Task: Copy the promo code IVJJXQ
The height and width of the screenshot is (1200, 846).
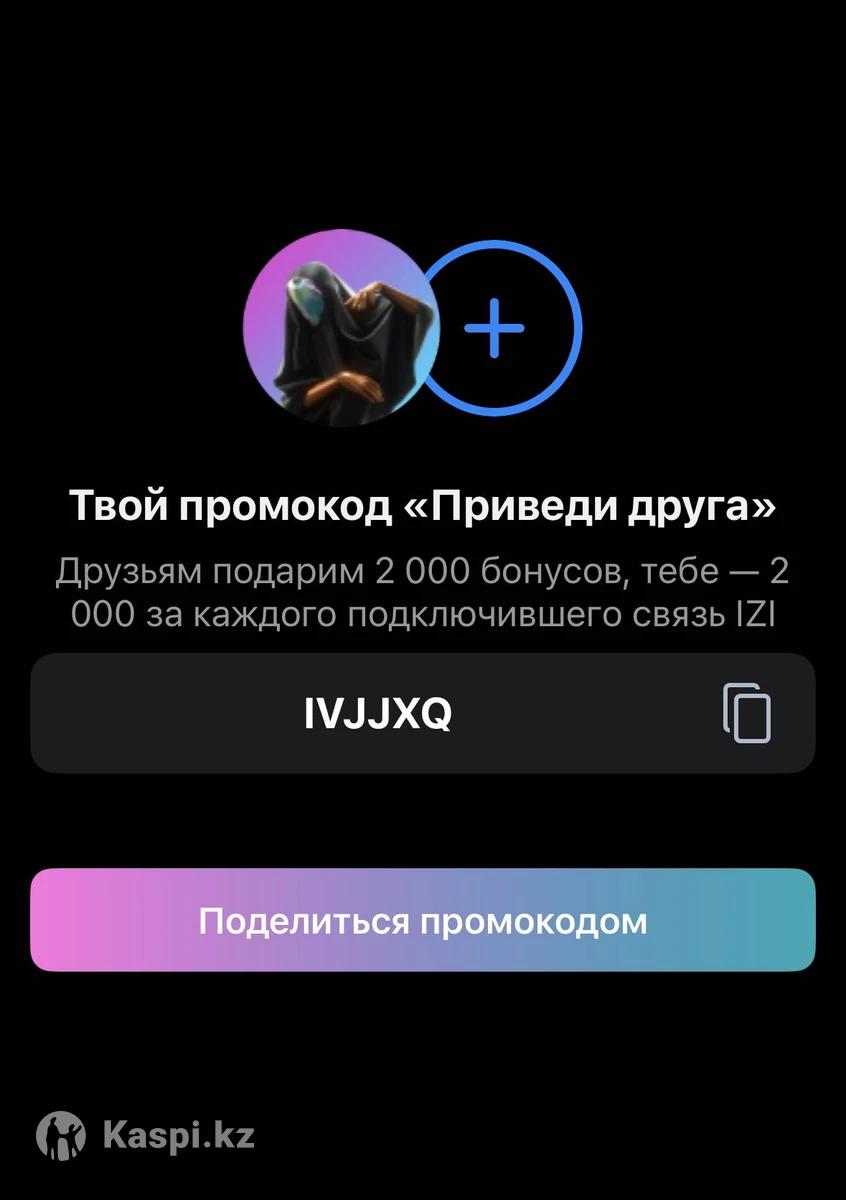Action: click(x=747, y=714)
